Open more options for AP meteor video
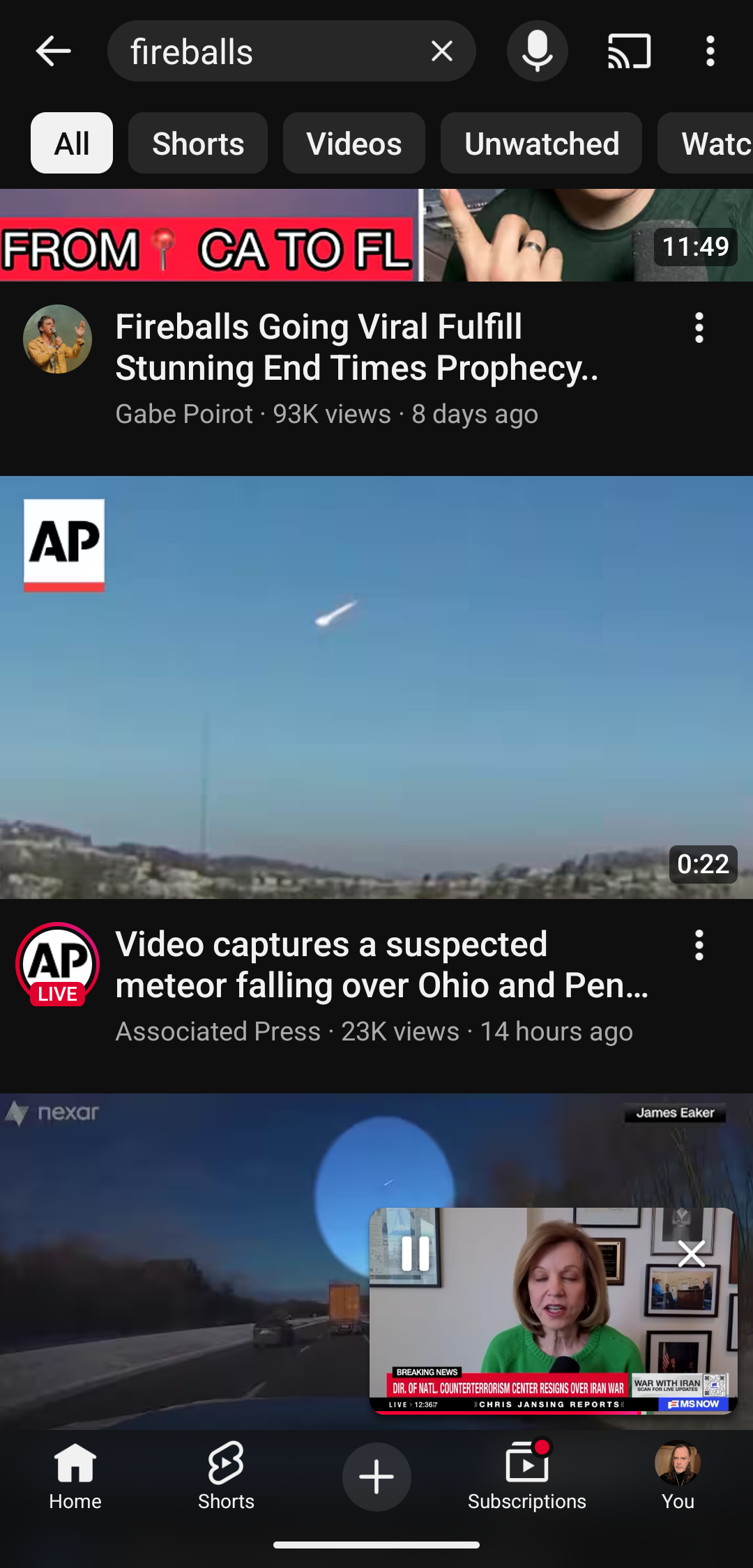 (699, 946)
